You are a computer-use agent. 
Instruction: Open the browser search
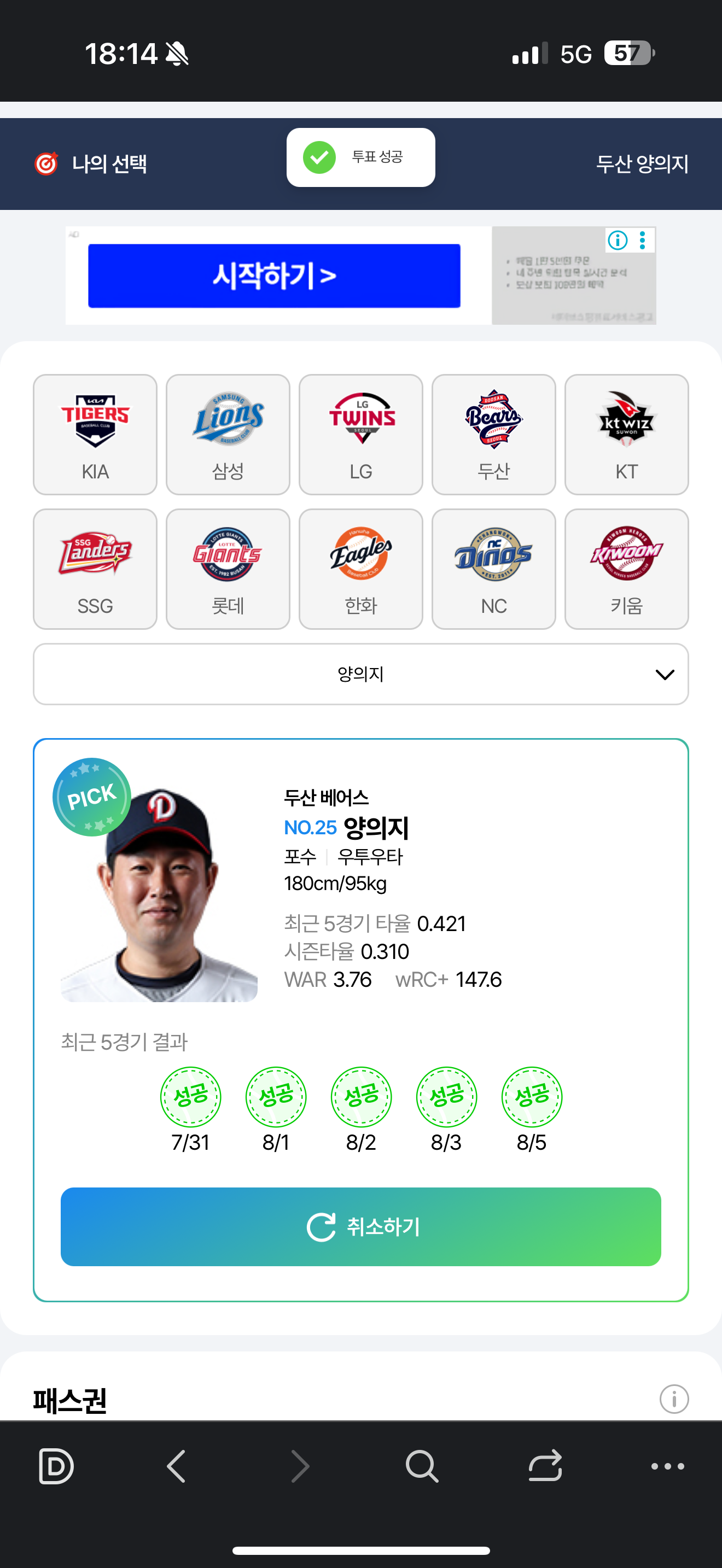(421, 1466)
